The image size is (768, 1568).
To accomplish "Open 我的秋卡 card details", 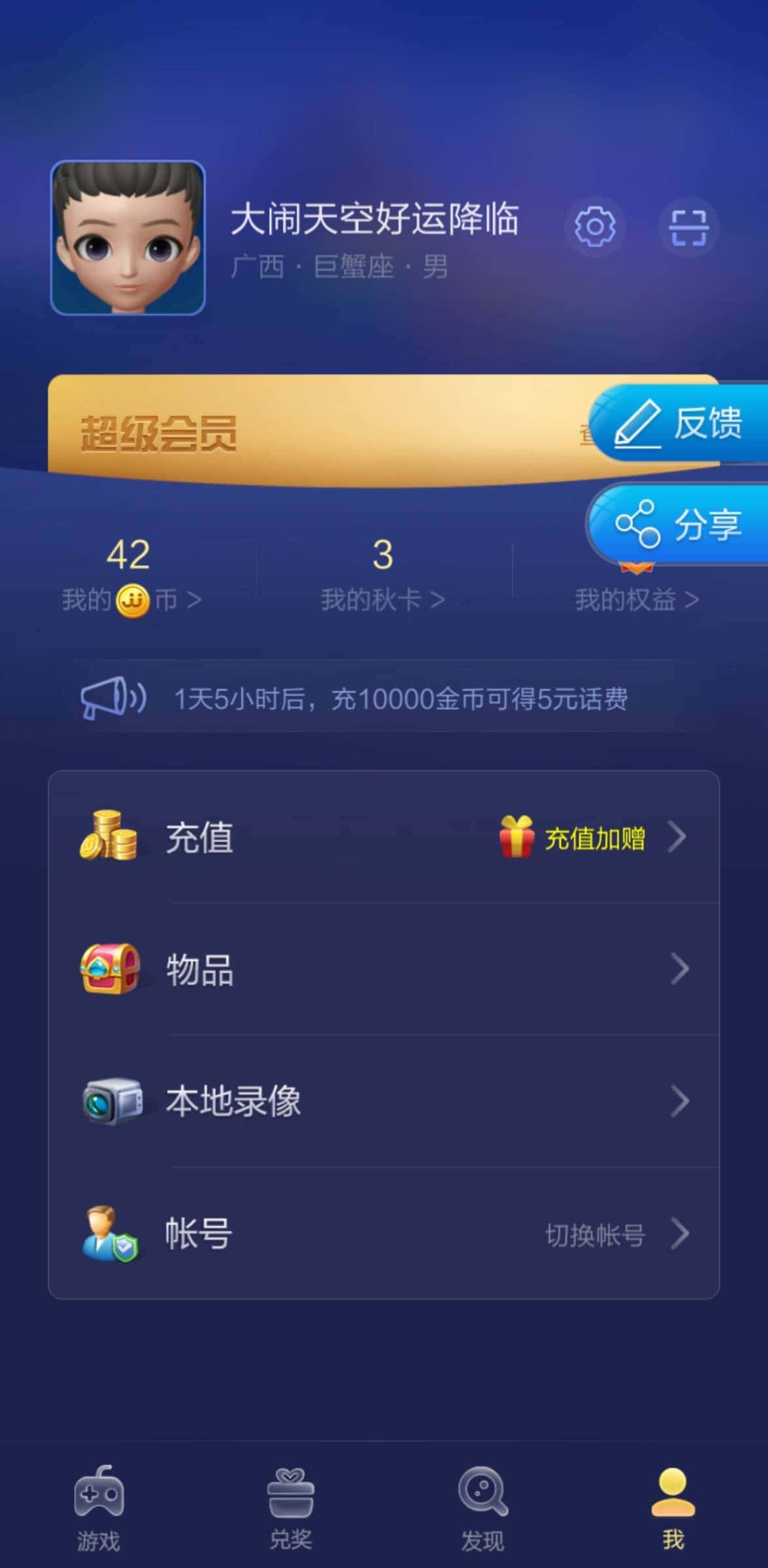I will tap(382, 598).
